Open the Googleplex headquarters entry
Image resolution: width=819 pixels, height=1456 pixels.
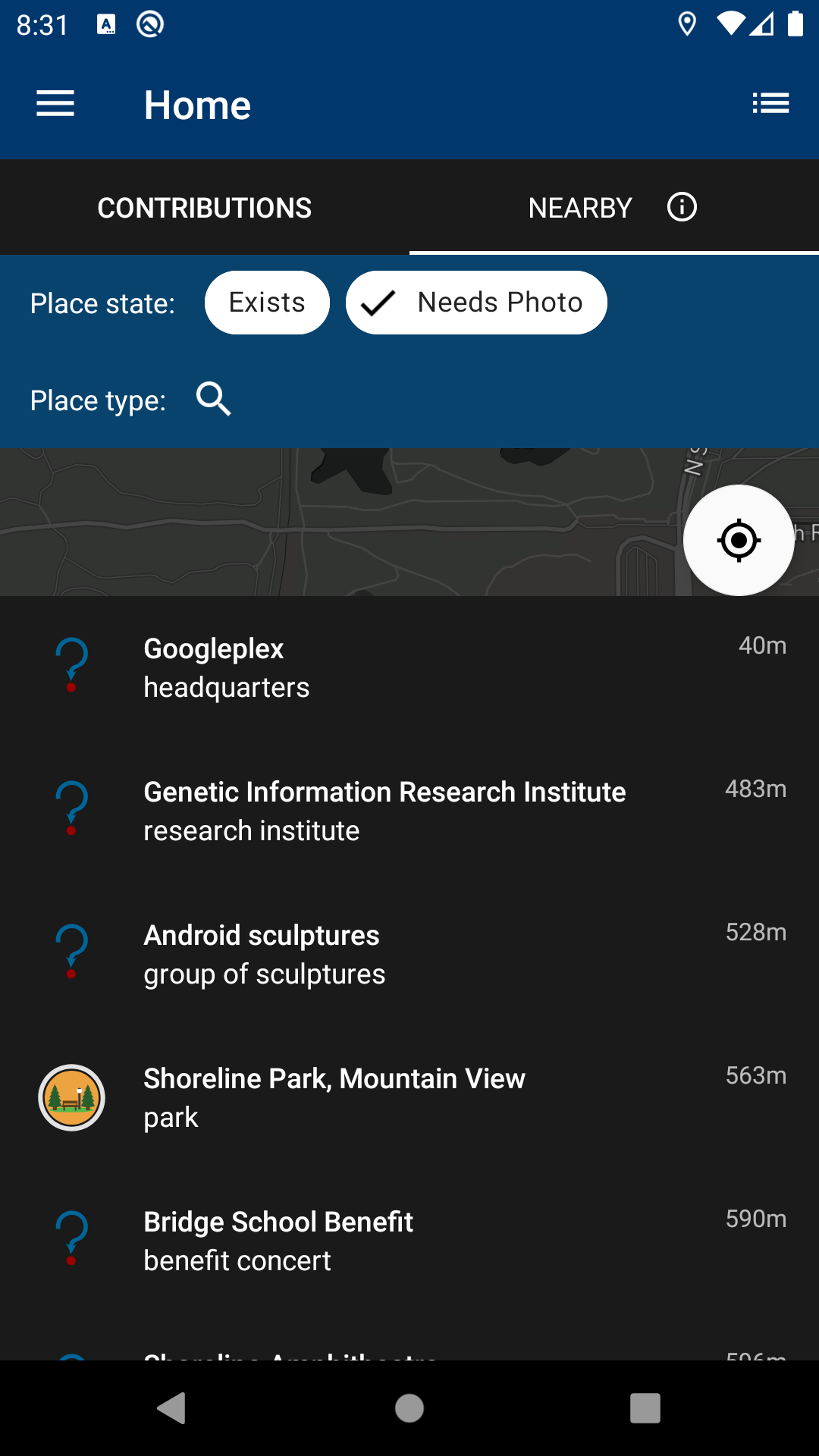409,668
